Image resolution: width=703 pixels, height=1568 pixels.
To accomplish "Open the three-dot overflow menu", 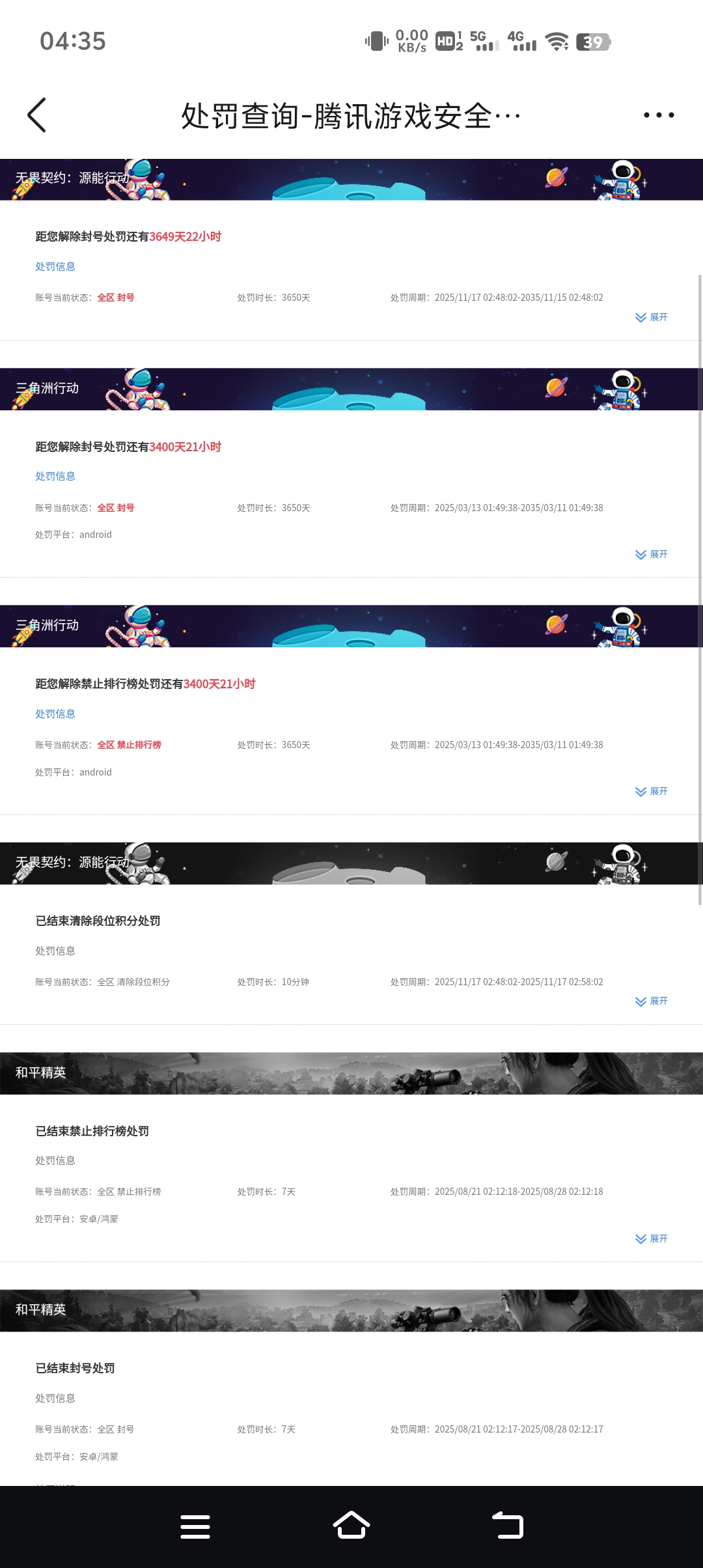I will pos(659,115).
